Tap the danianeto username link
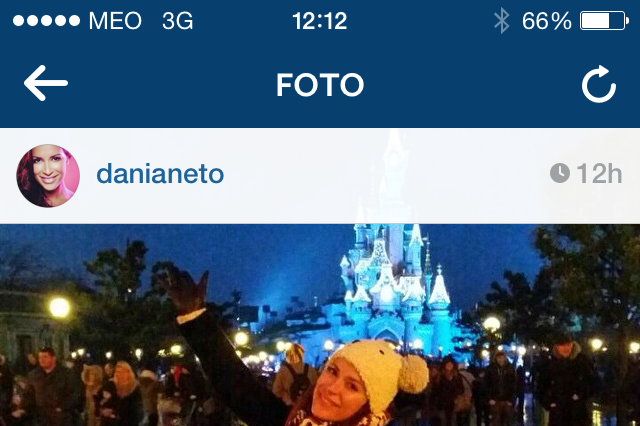Viewport: 640px width, 426px height. click(x=160, y=175)
